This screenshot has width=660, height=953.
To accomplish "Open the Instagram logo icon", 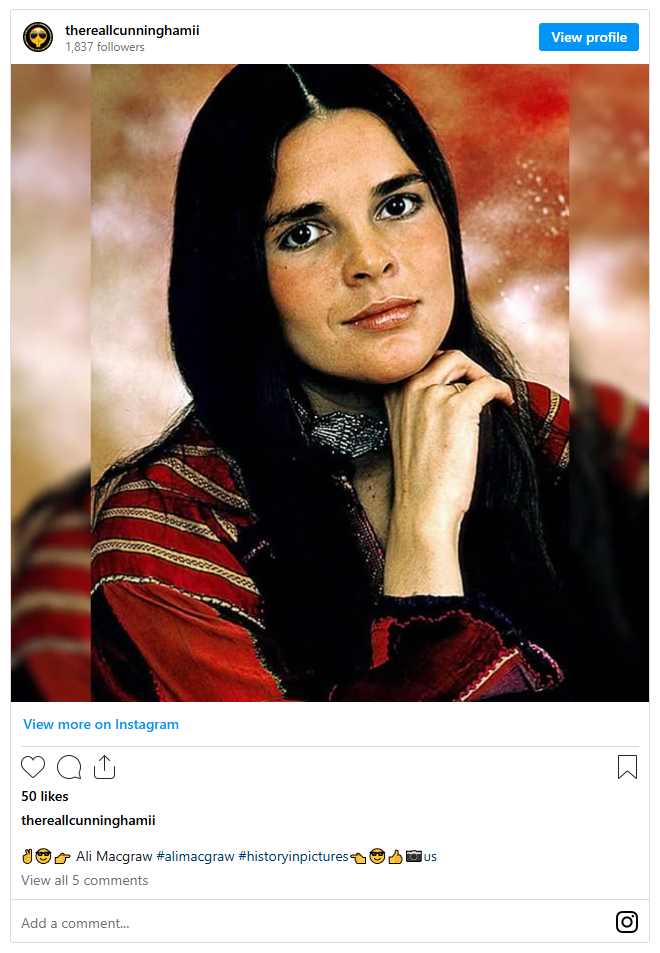I will [x=627, y=922].
